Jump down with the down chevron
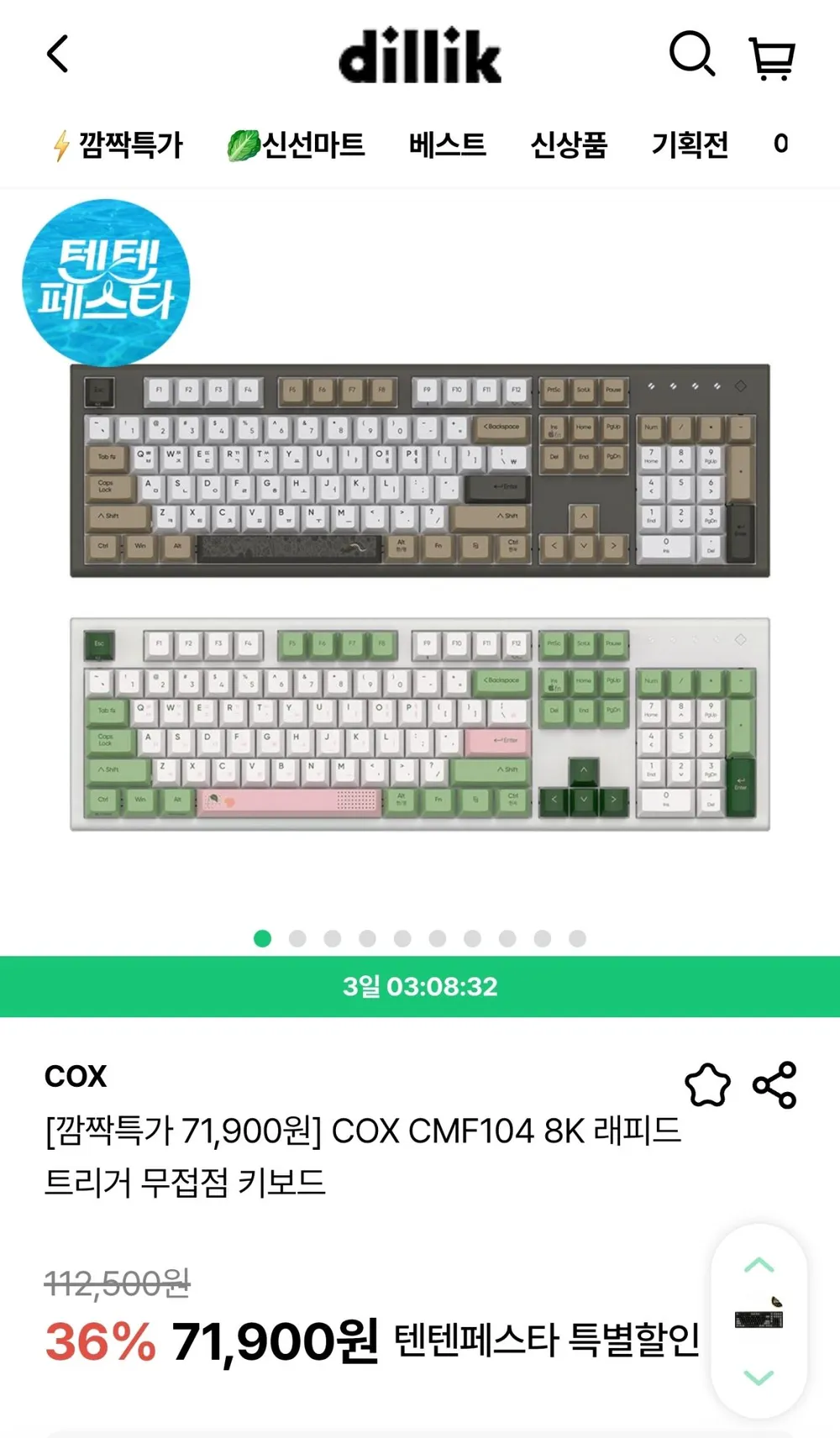840x1438 pixels. (759, 1378)
